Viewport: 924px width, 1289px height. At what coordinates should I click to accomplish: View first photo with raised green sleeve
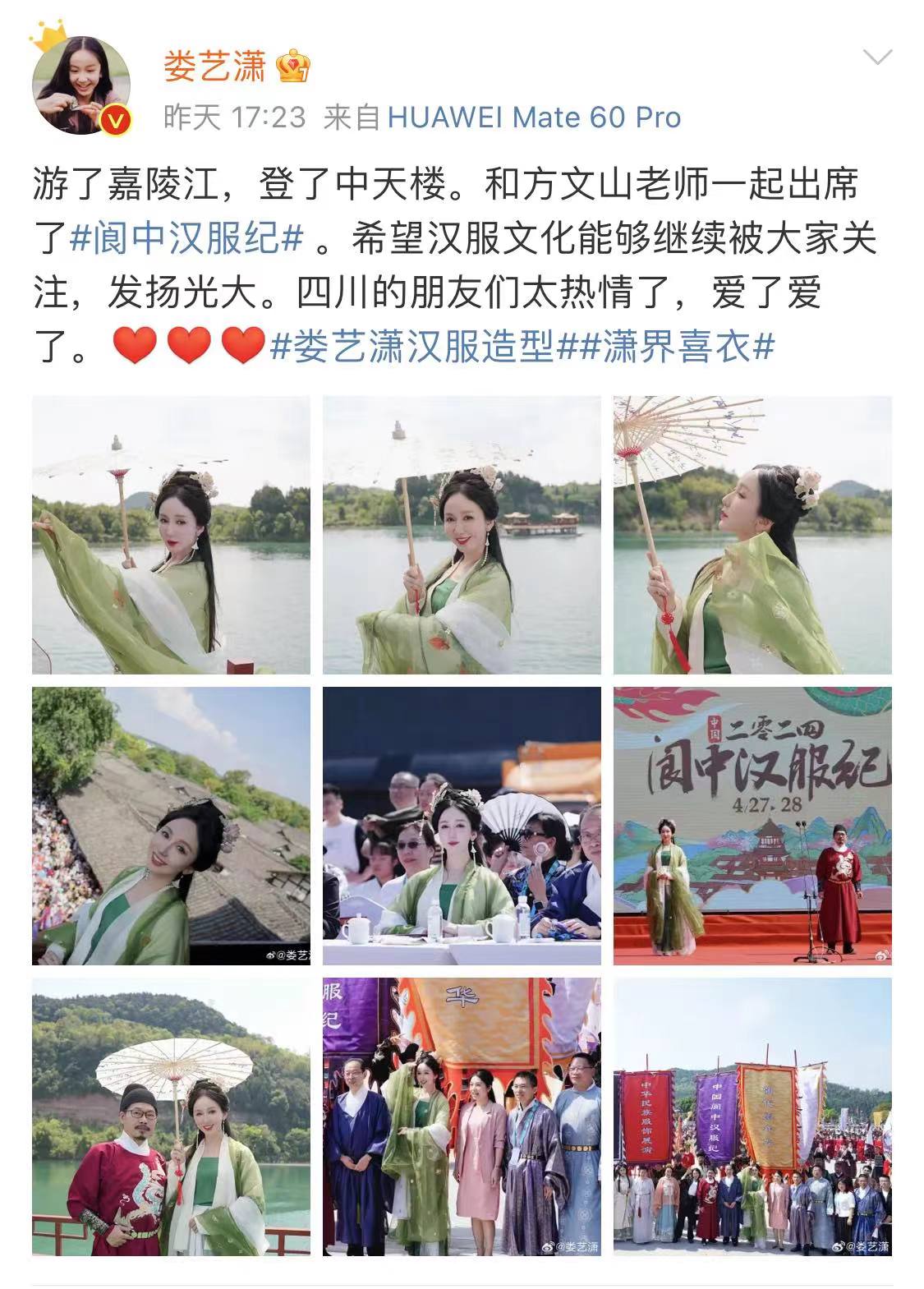click(171, 535)
